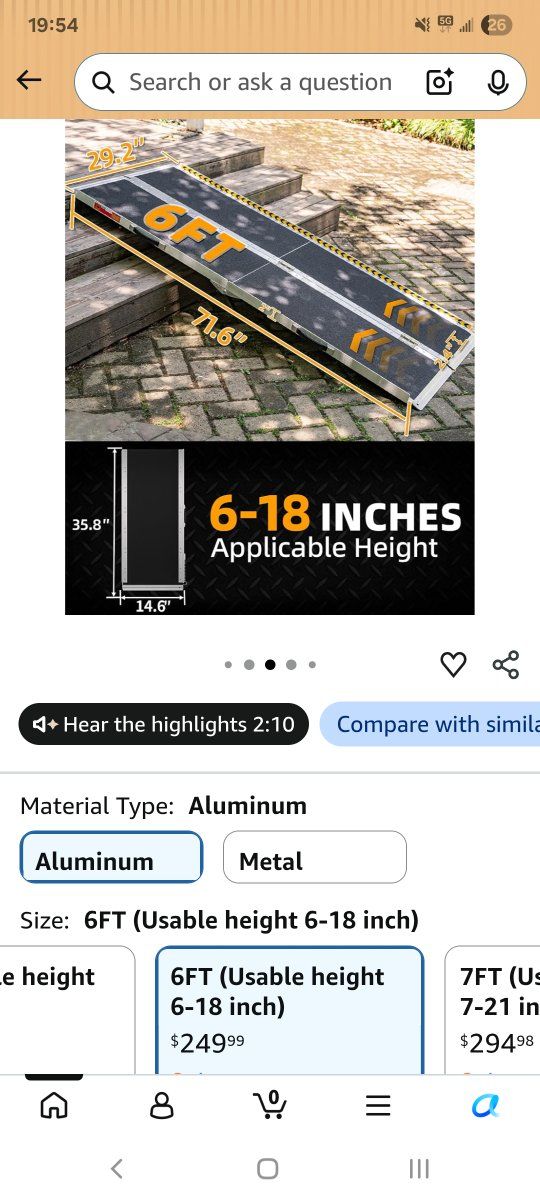
Task: Choose the Metal material option
Action: tap(315, 858)
